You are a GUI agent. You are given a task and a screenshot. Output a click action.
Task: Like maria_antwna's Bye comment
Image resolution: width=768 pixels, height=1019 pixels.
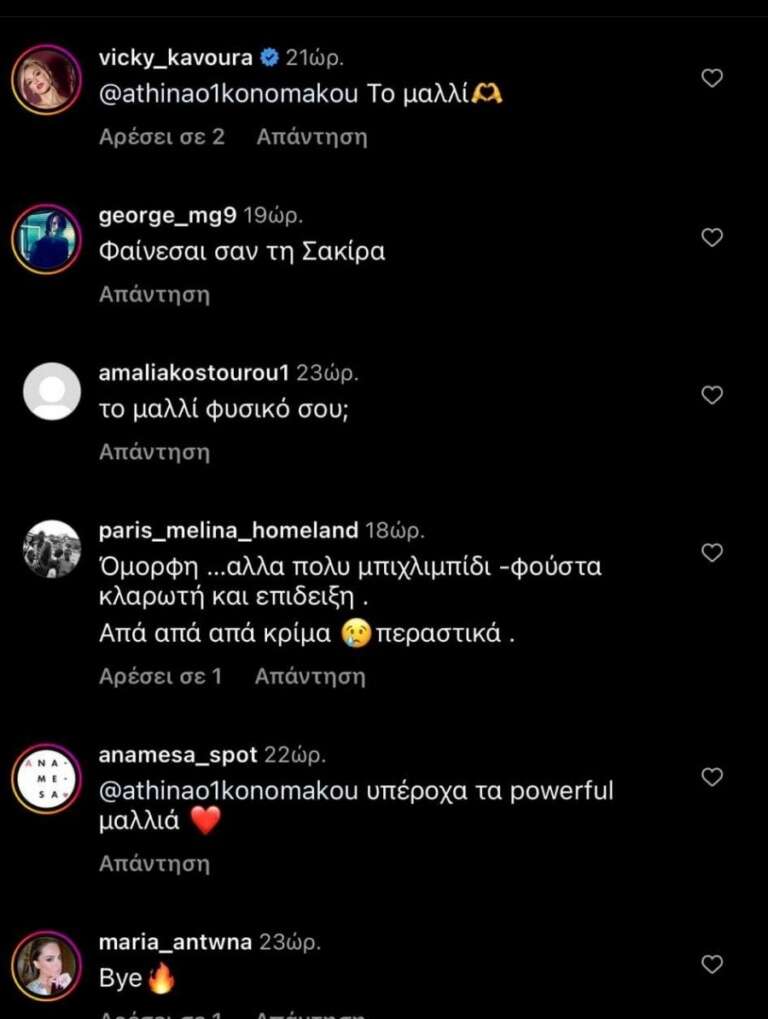712,964
